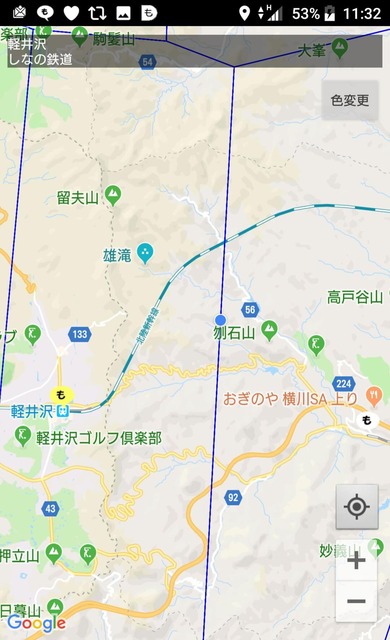The height and width of the screenshot is (640, 390).
Task: Tap the 軽井沢 station icon
Action: pos(63,411)
